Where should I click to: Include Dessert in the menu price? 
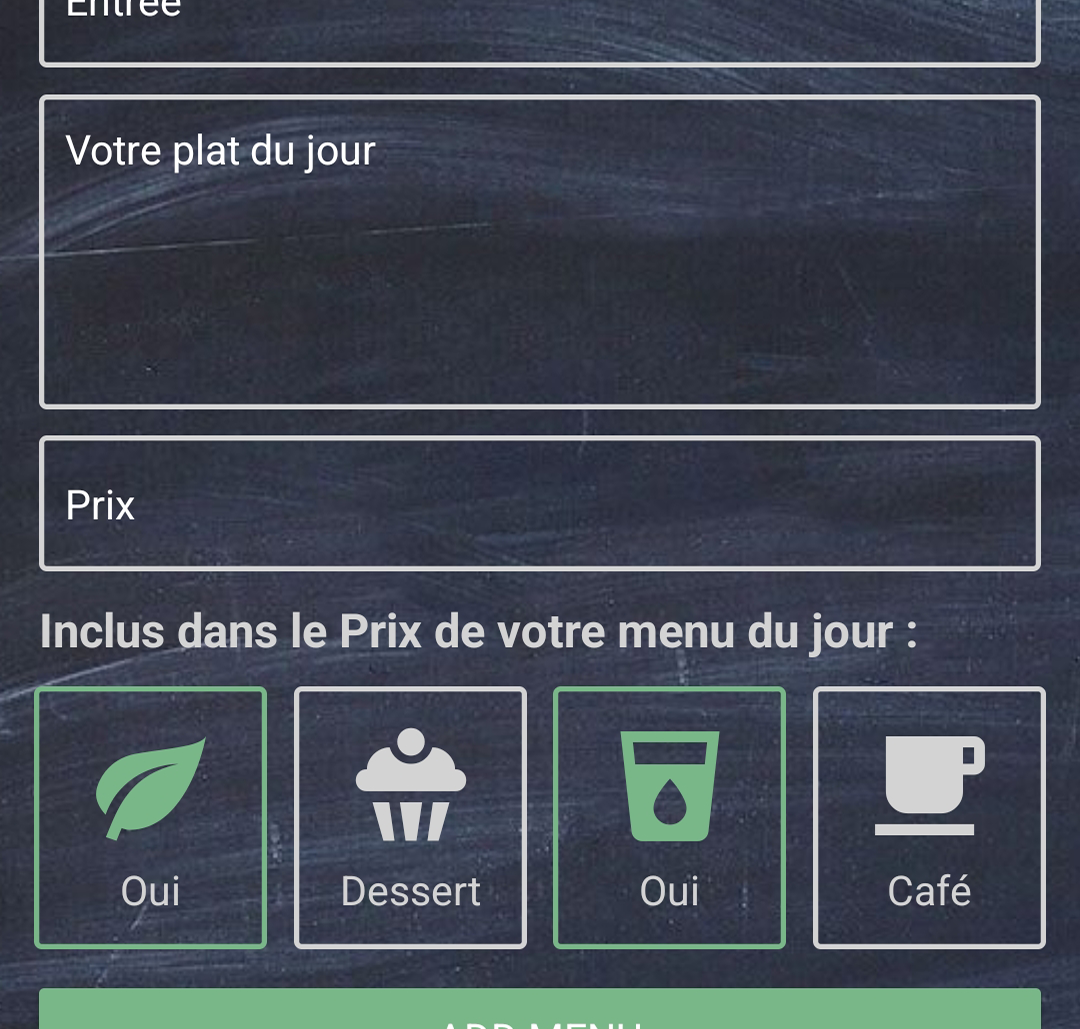(410, 817)
